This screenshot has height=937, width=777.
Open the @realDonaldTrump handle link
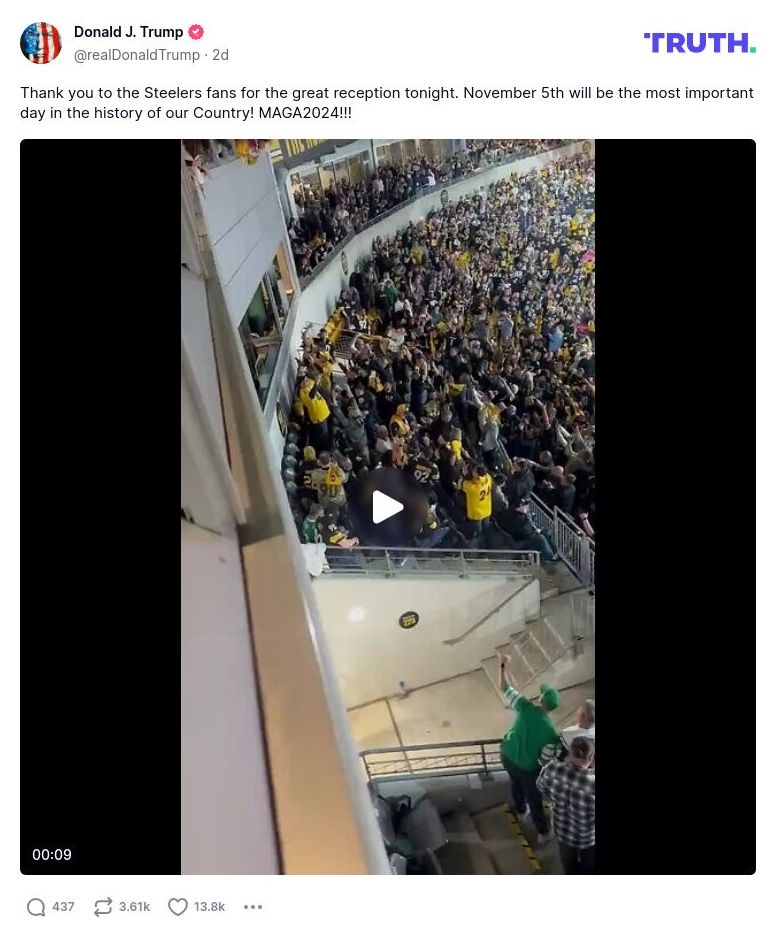pos(137,55)
